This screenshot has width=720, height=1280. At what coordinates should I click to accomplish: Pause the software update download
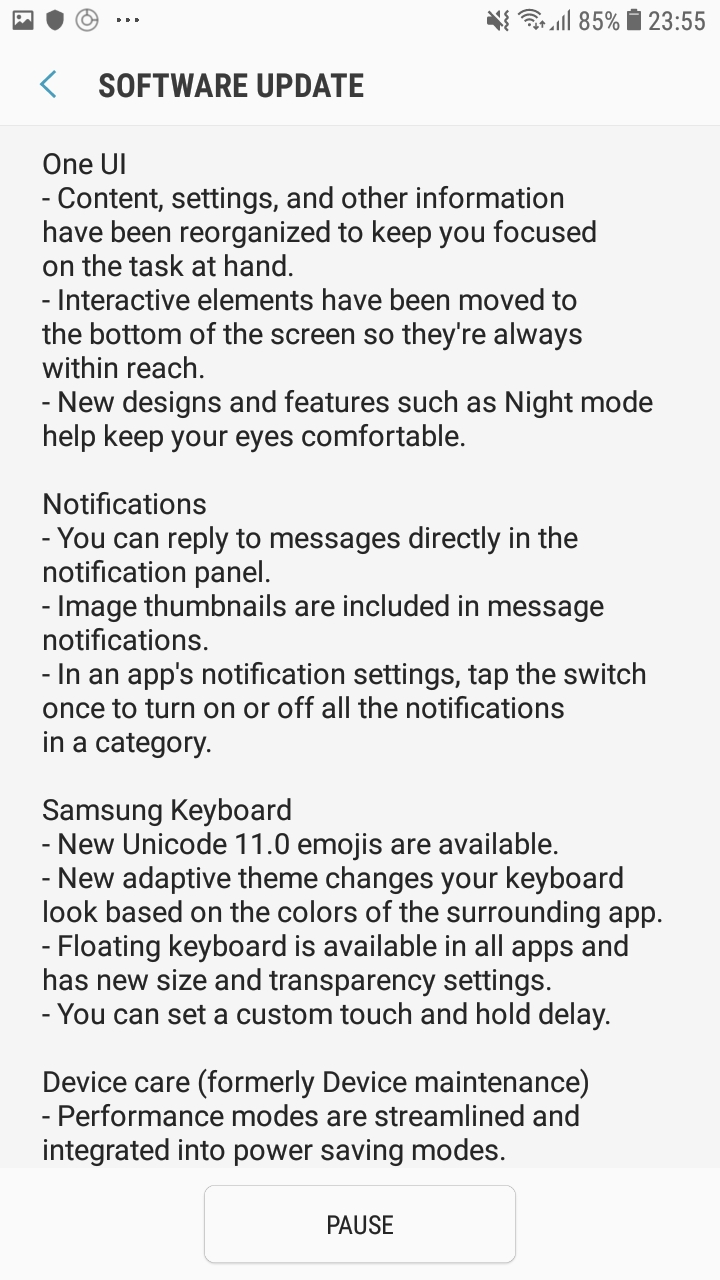coord(360,1224)
